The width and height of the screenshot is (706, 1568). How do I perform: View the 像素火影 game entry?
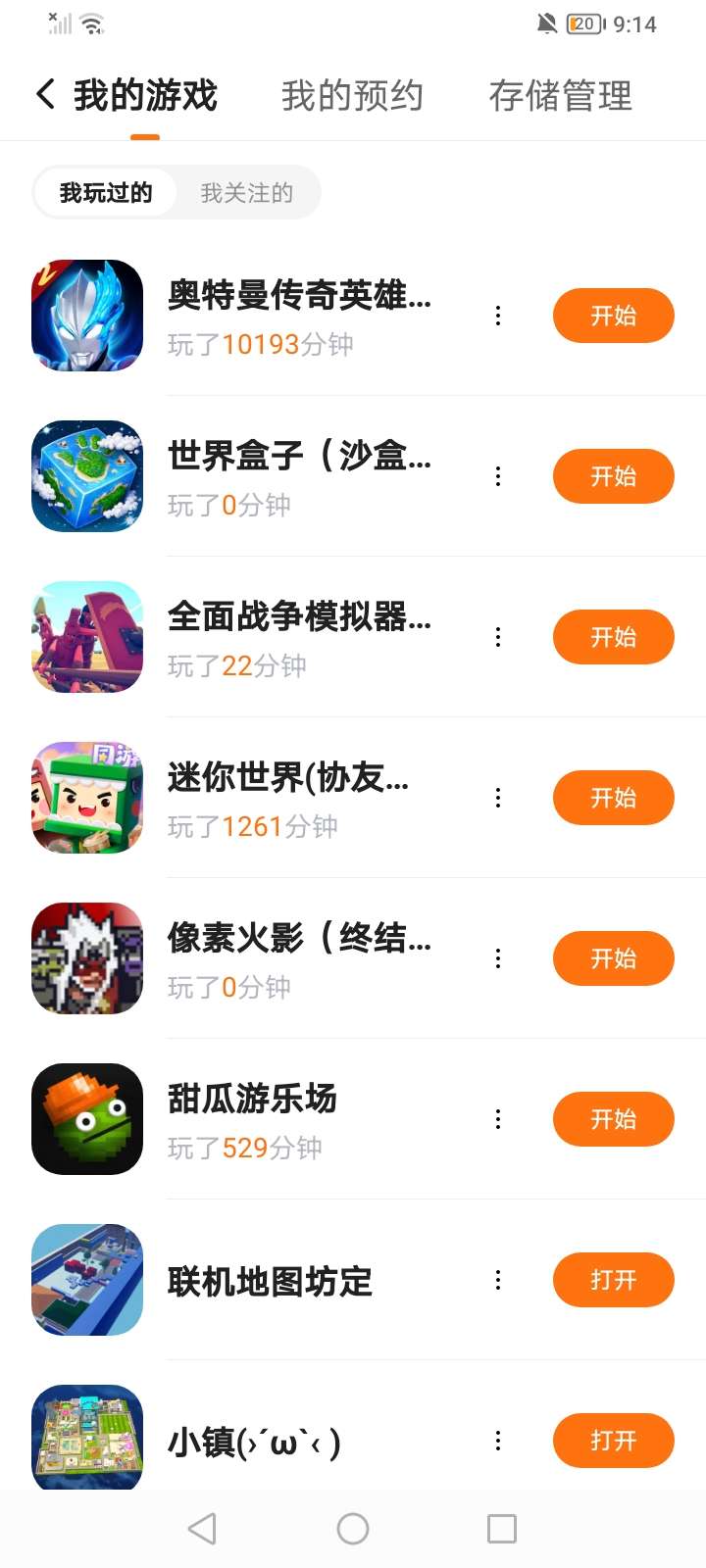298,958
